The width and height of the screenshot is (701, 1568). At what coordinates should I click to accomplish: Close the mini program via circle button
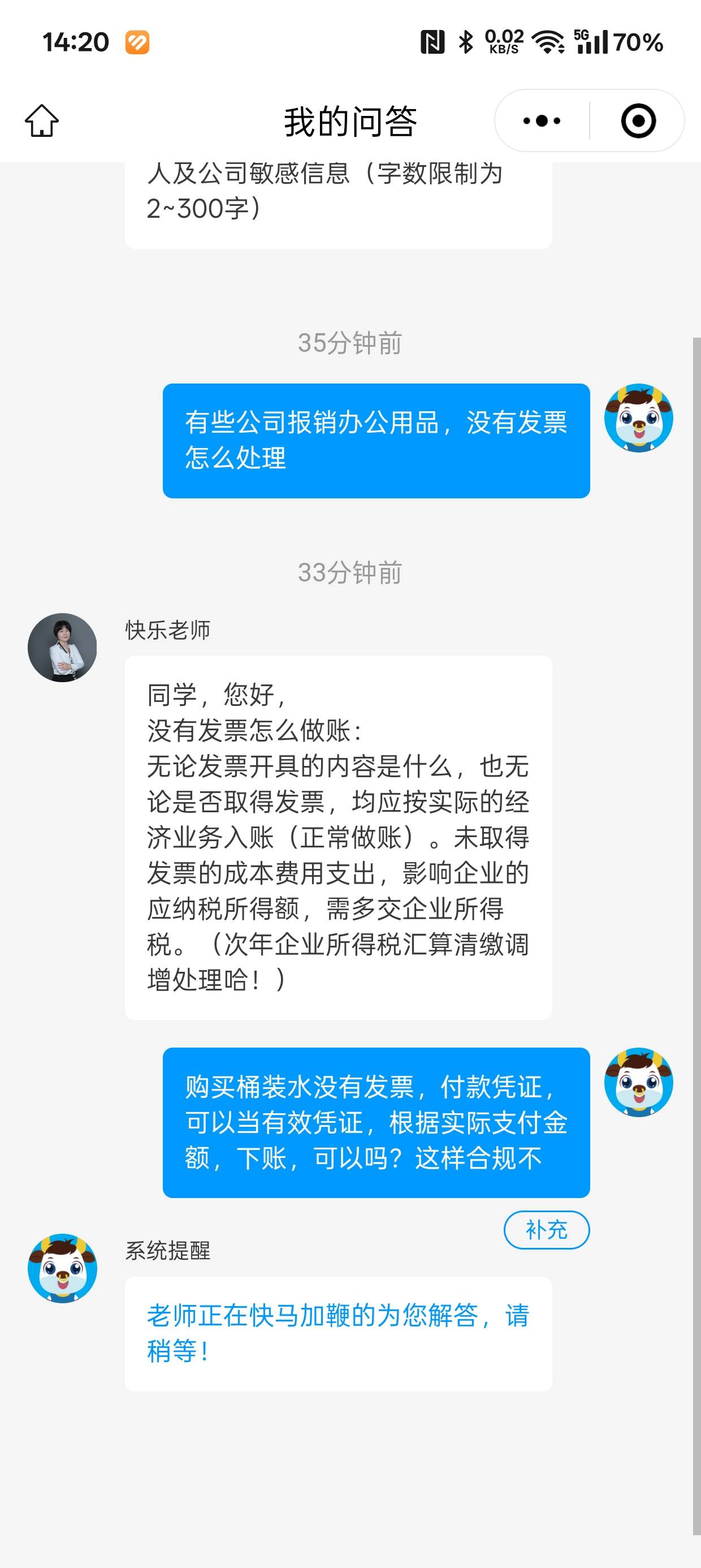(638, 120)
